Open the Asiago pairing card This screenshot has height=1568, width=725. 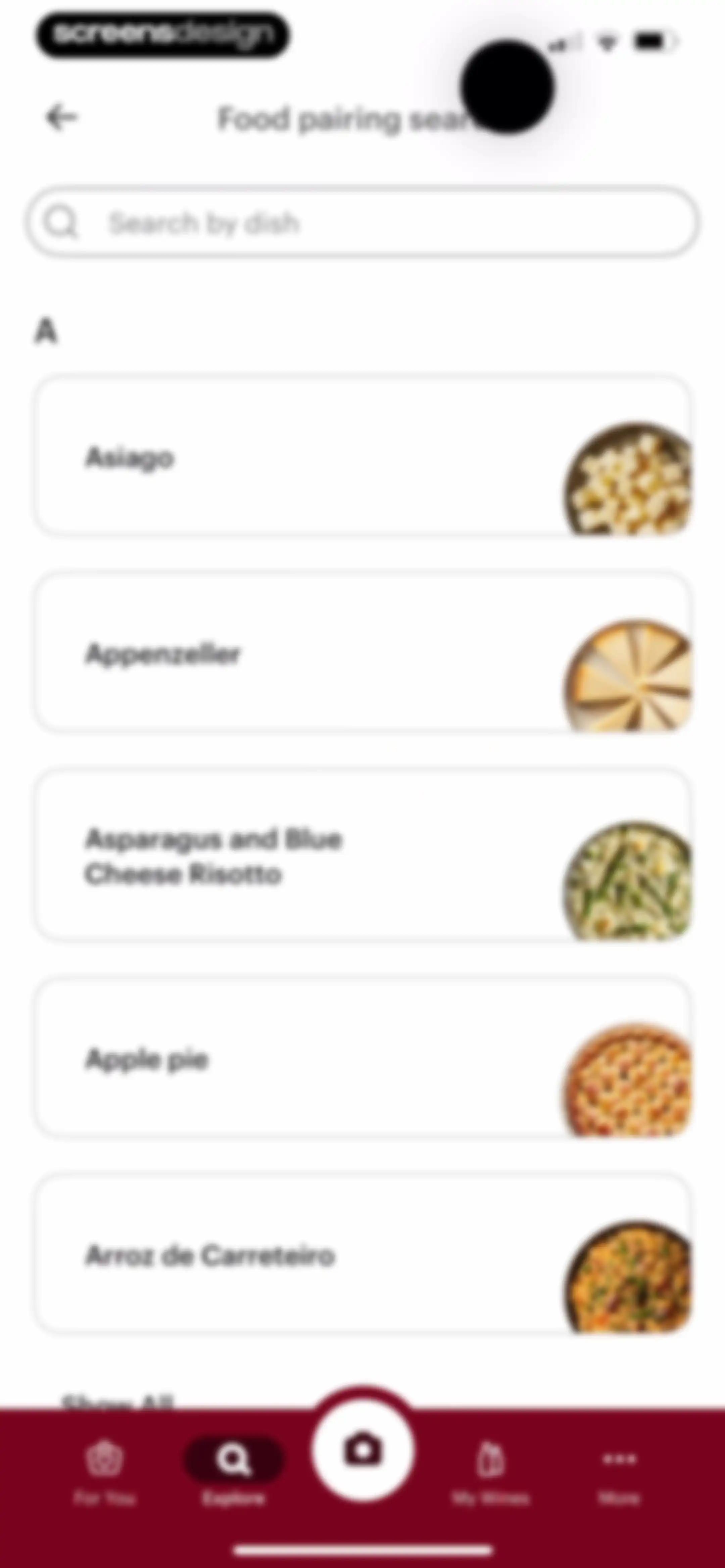point(362,457)
